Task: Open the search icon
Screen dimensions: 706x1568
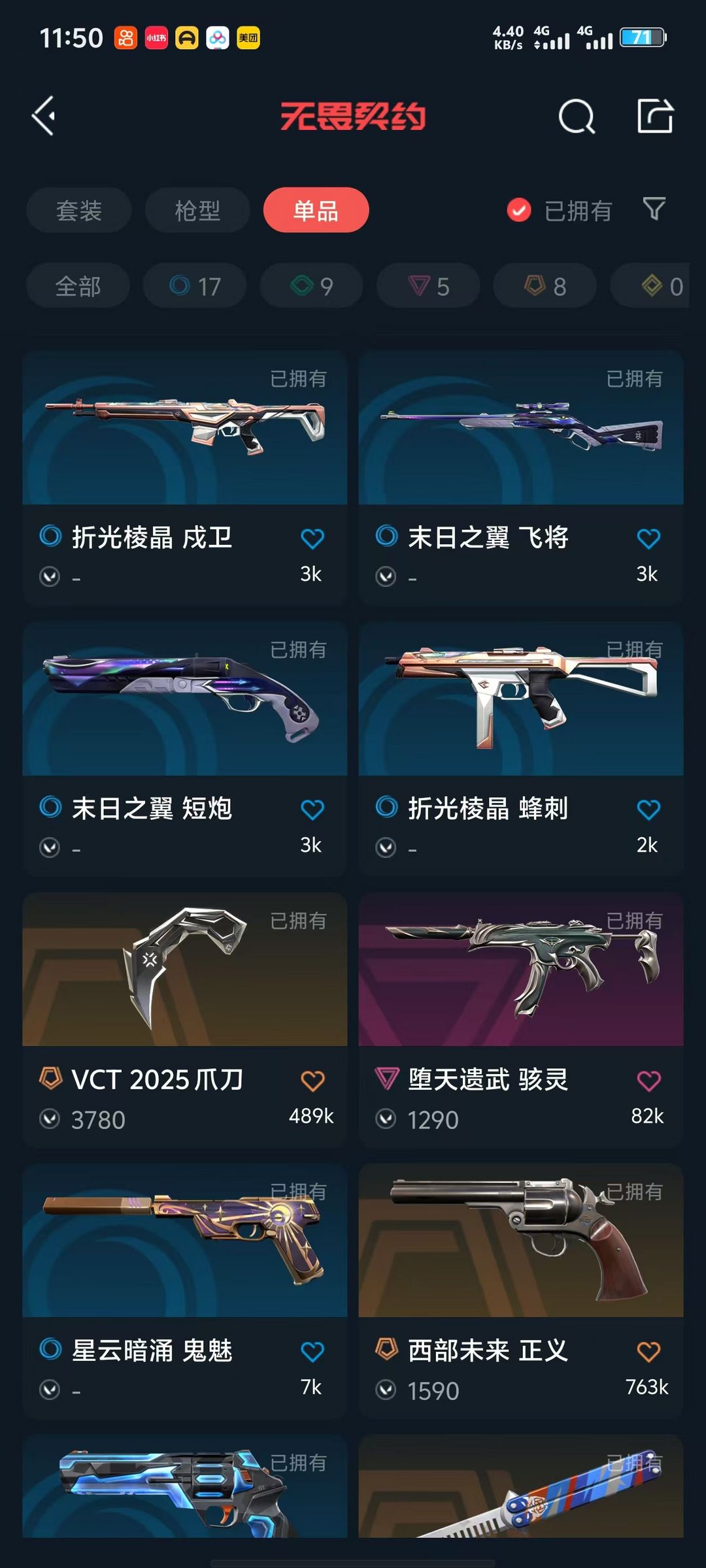Action: click(x=577, y=117)
